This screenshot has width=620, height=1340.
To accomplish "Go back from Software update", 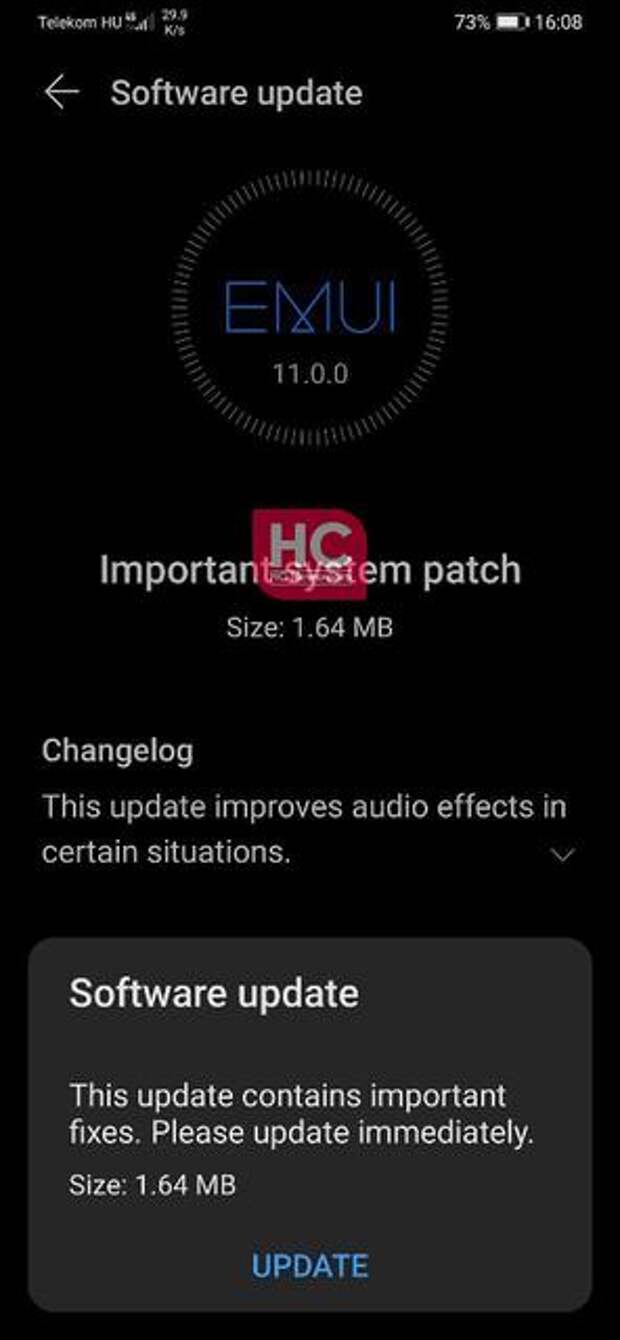I will coord(61,93).
